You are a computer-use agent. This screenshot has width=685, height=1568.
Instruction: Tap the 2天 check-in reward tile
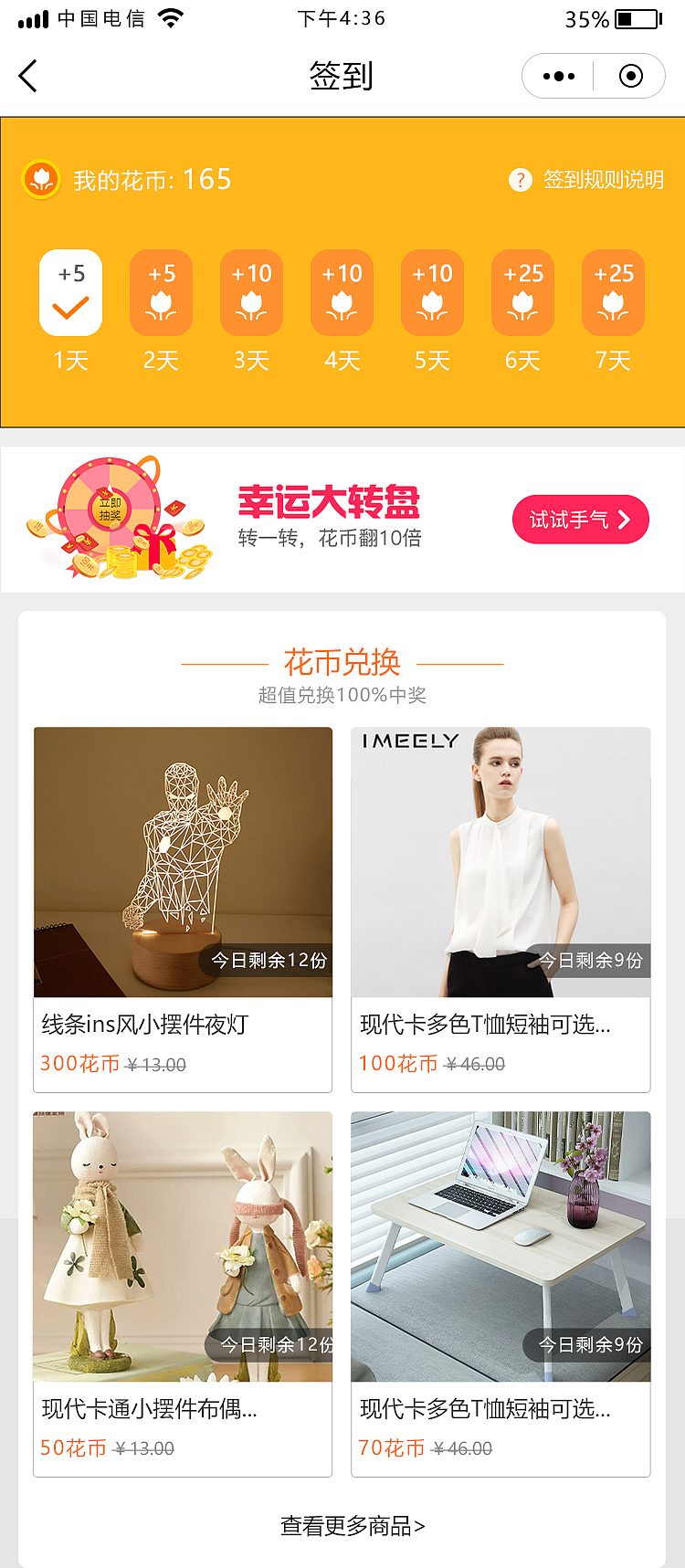161,293
